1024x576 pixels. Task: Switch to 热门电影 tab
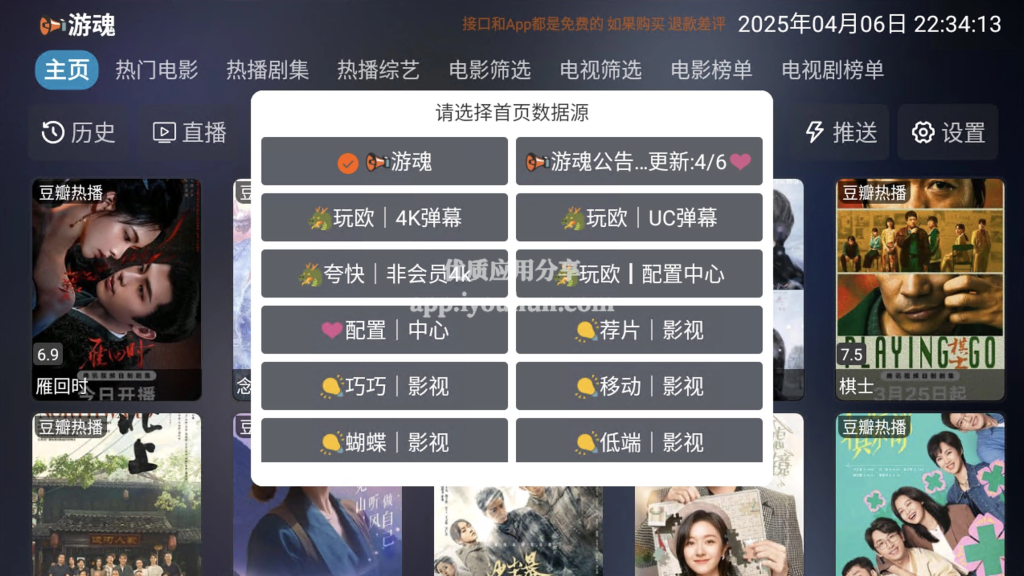tap(157, 70)
